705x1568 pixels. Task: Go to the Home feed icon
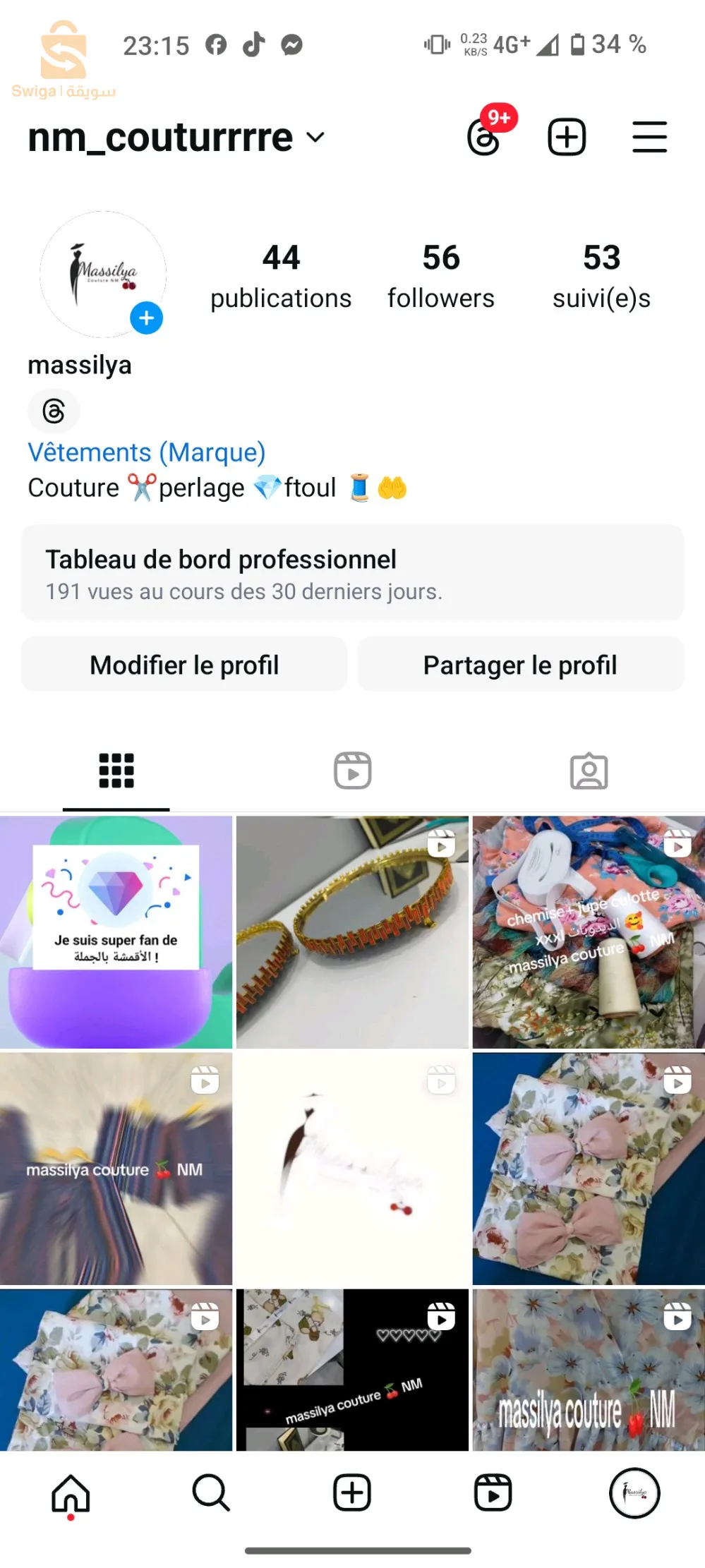pos(70,1492)
